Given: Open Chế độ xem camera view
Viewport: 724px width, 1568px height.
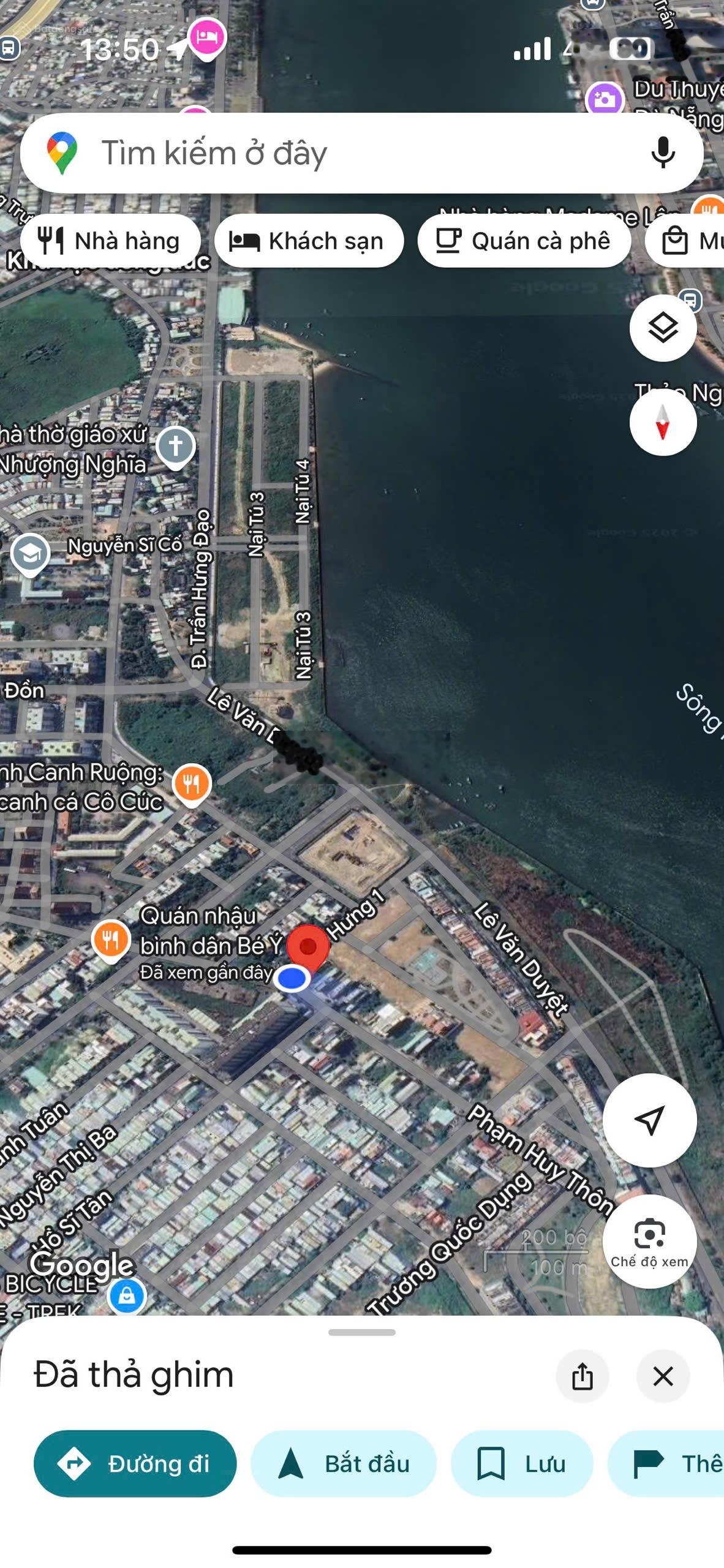Looking at the screenshot, I should point(649,1242).
